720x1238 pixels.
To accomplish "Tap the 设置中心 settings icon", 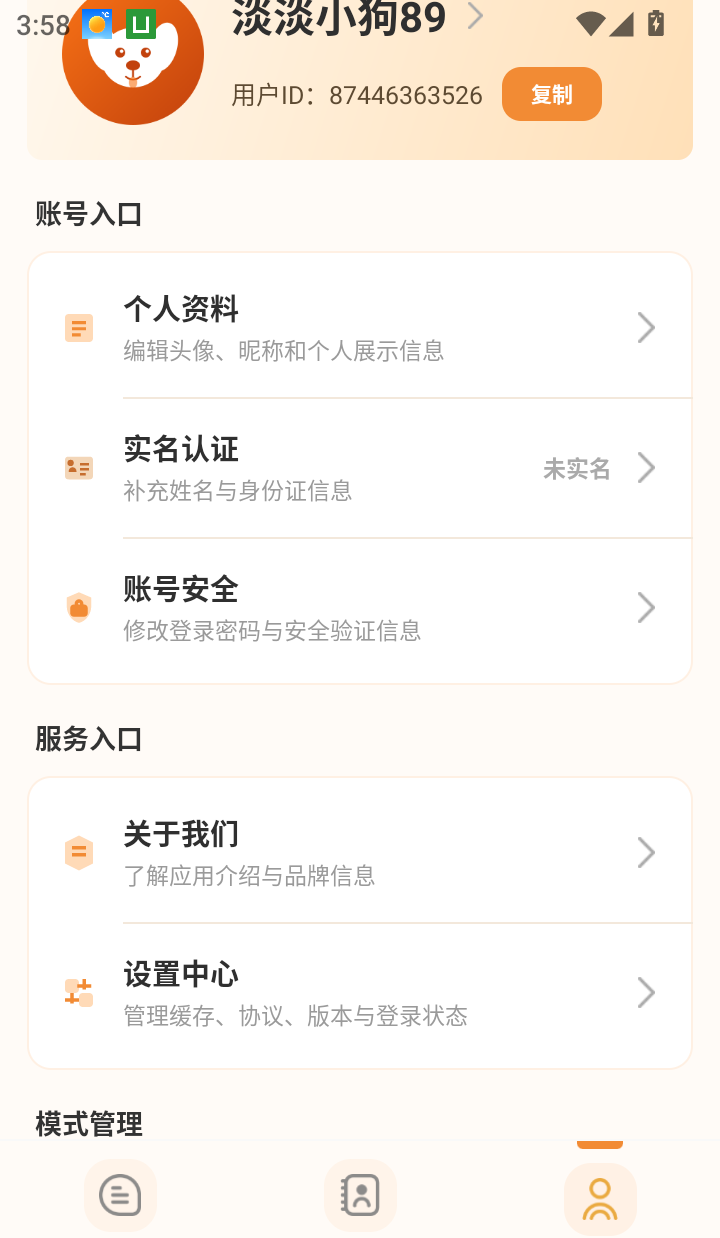I will click(79, 992).
